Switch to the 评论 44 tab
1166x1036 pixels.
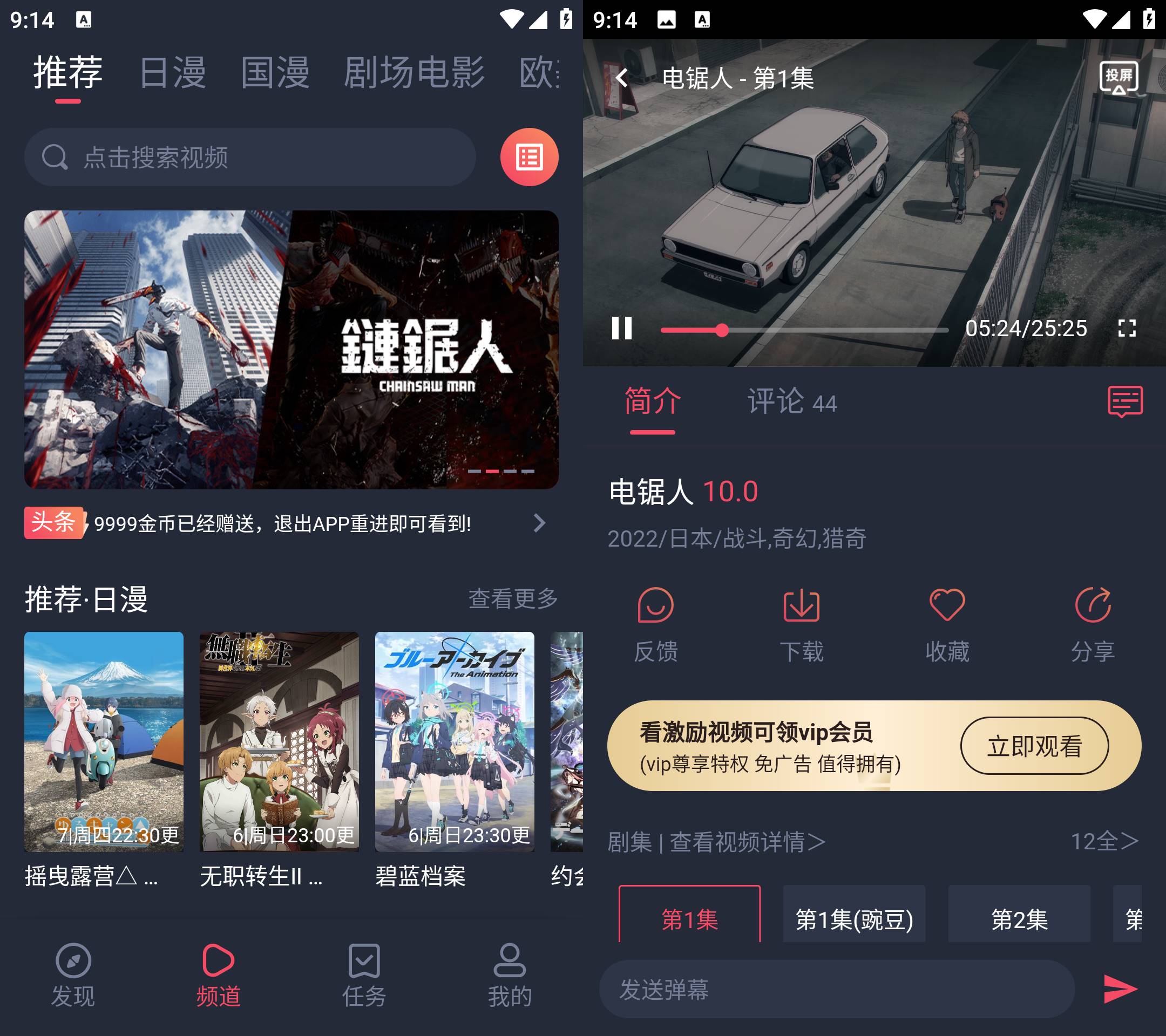click(x=792, y=402)
